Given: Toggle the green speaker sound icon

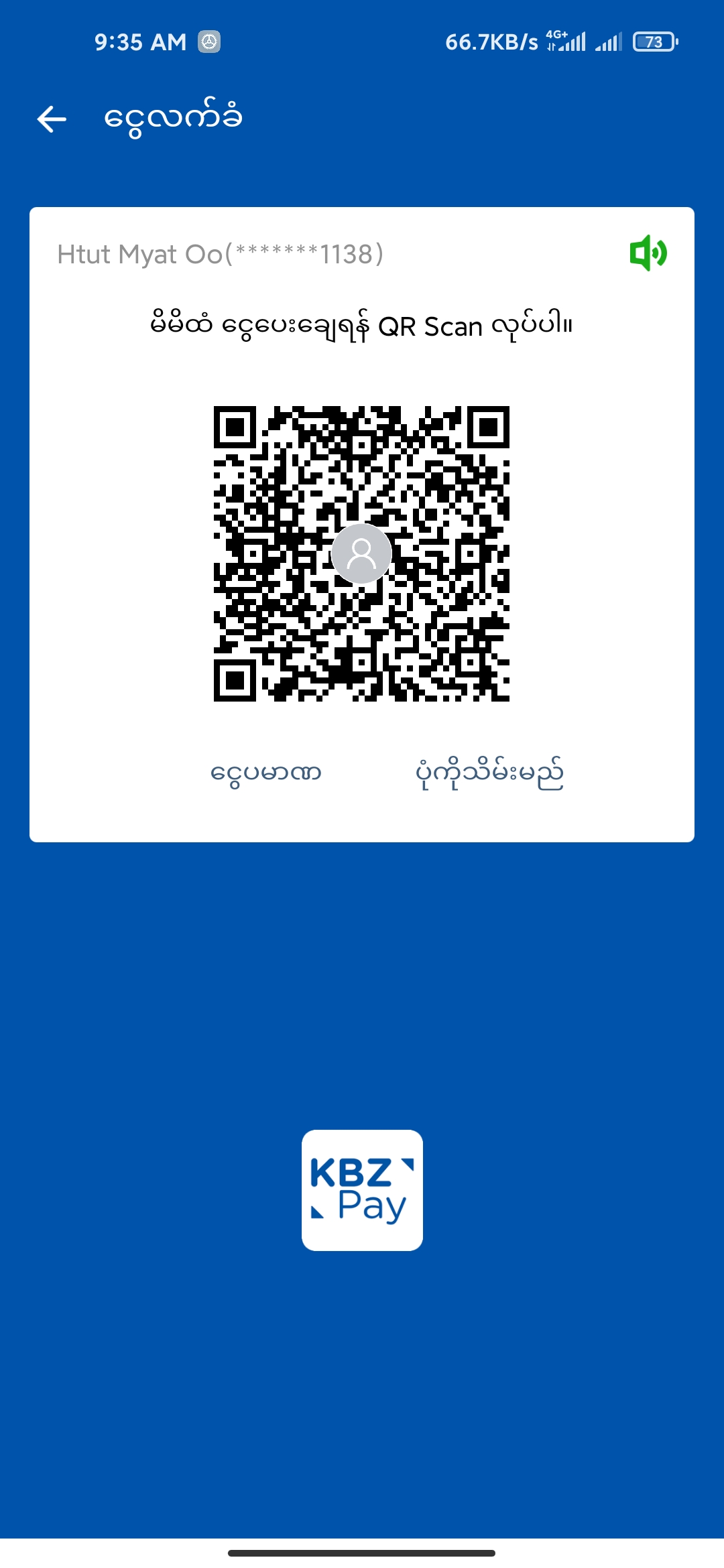Looking at the screenshot, I should 648,253.
